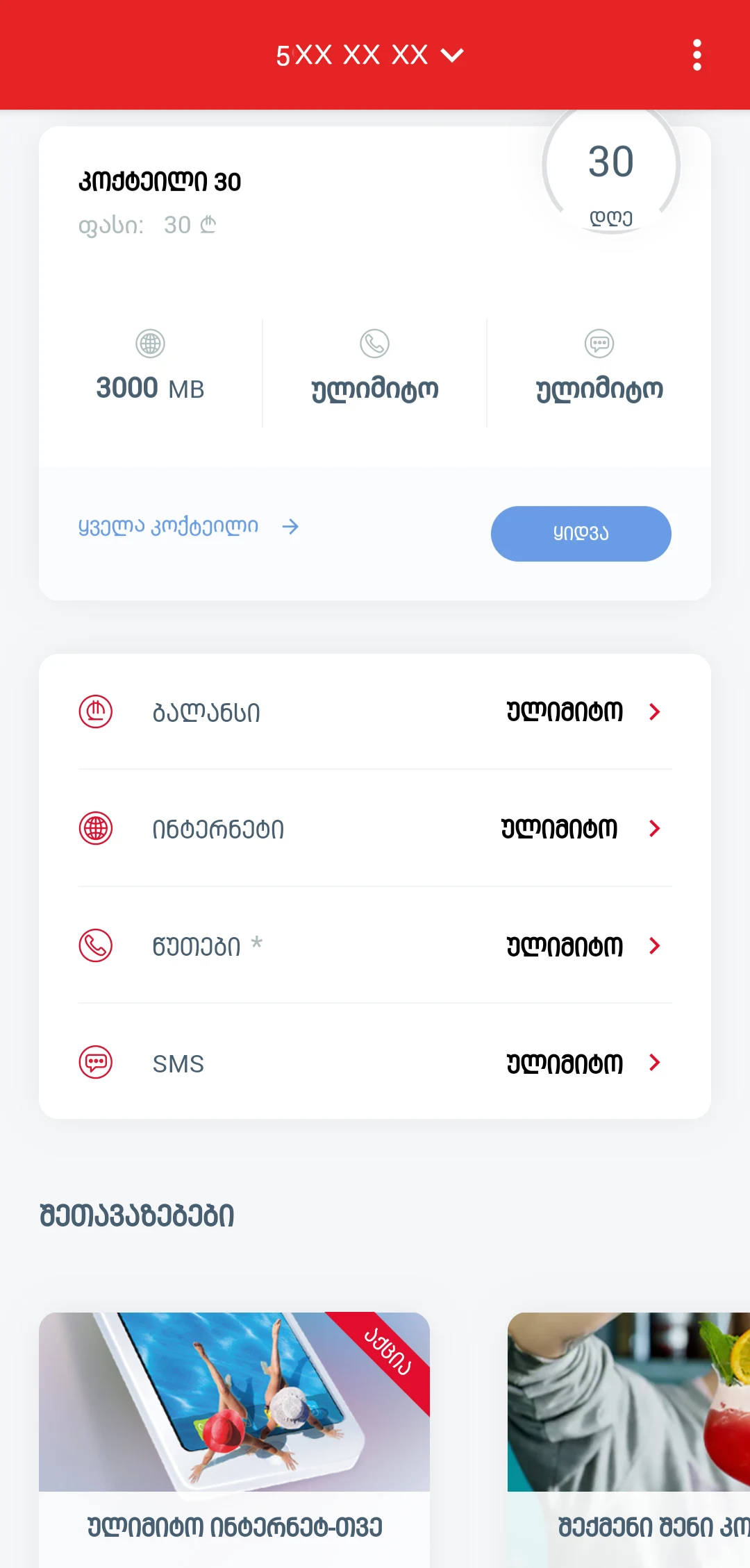
Task: Open the ბალანსი row
Action: 375,711
